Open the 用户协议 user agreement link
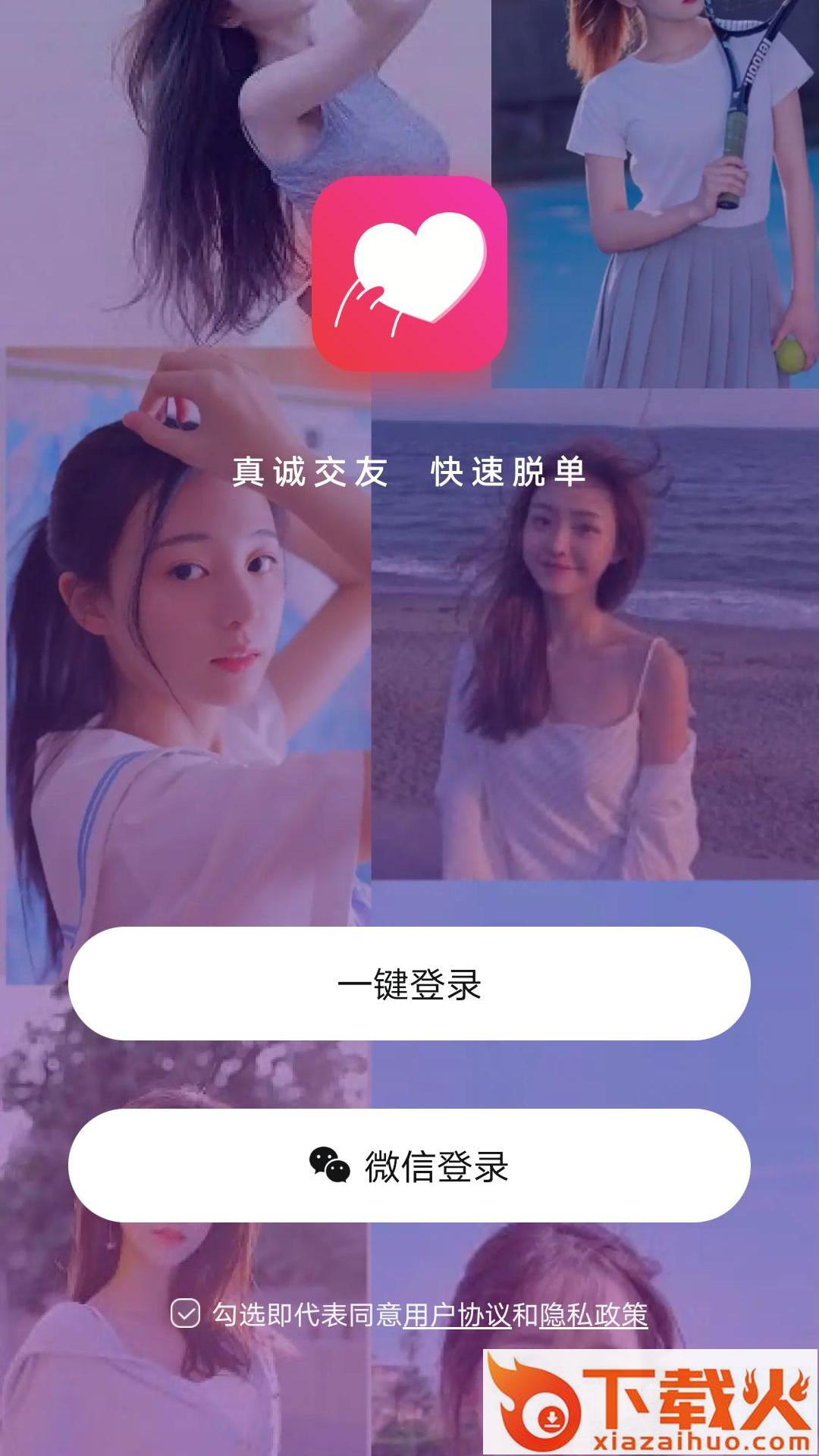Viewport: 819px width, 1456px height. point(457,1315)
